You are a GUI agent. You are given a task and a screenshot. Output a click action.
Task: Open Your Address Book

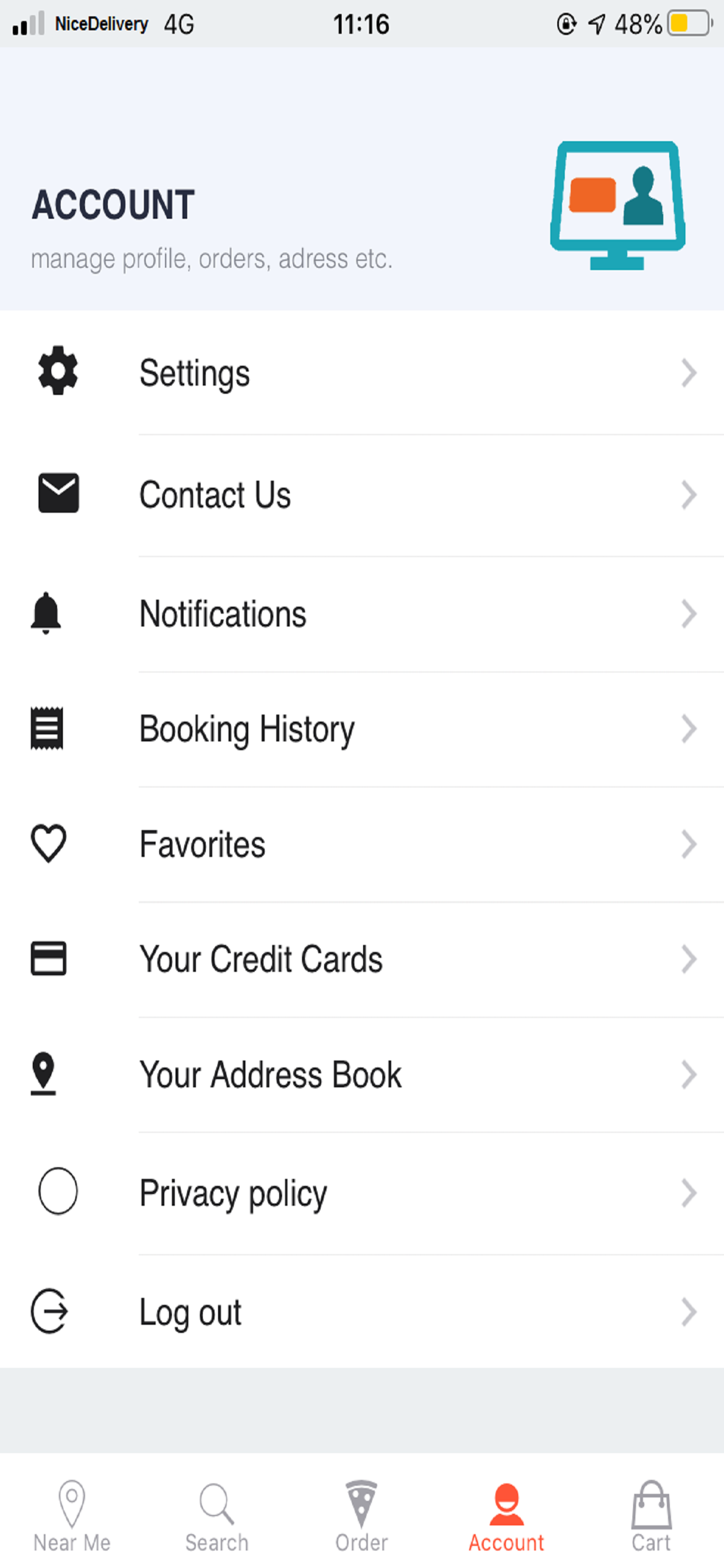362,1074
